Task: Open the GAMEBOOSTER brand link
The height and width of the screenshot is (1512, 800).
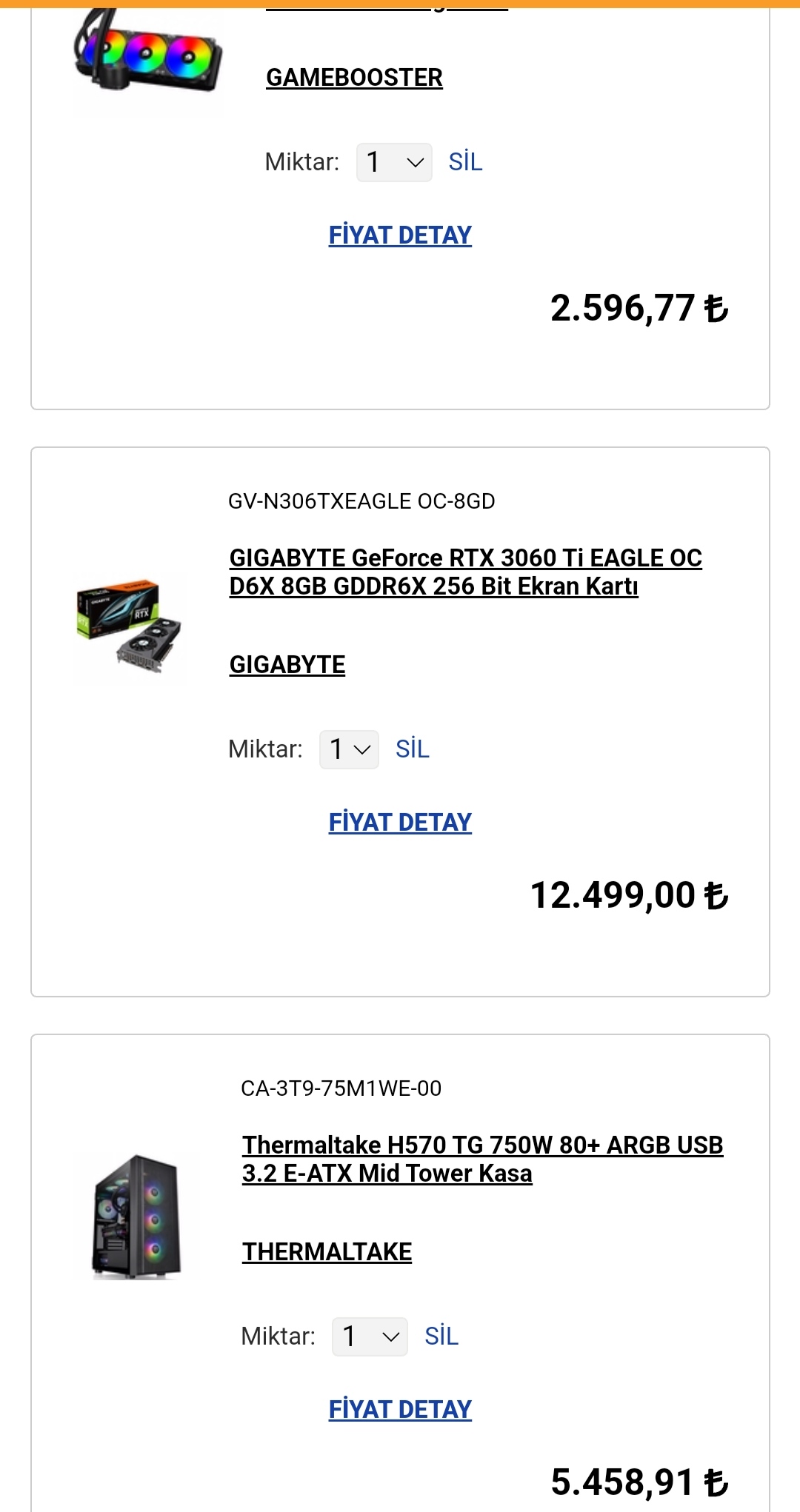Action: point(354,78)
